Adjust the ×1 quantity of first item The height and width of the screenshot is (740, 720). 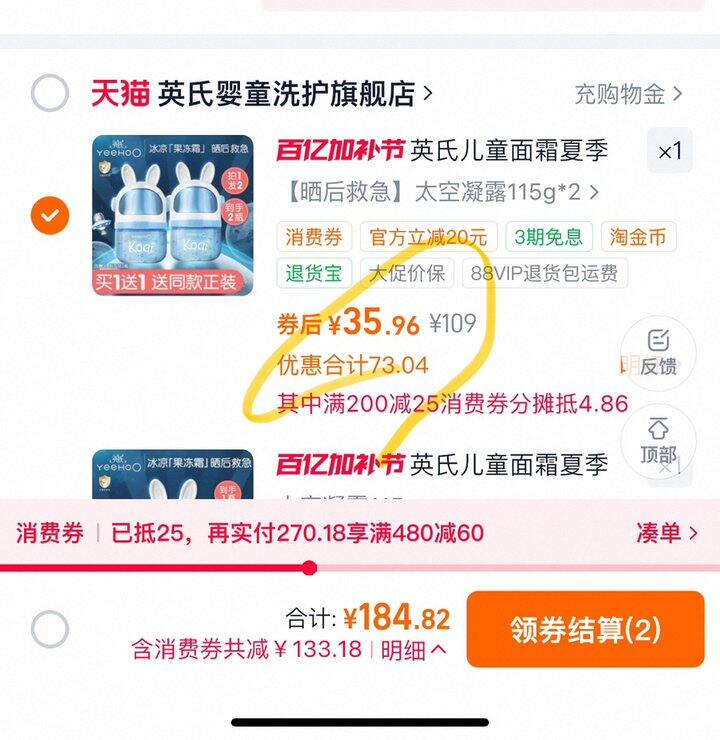point(669,152)
